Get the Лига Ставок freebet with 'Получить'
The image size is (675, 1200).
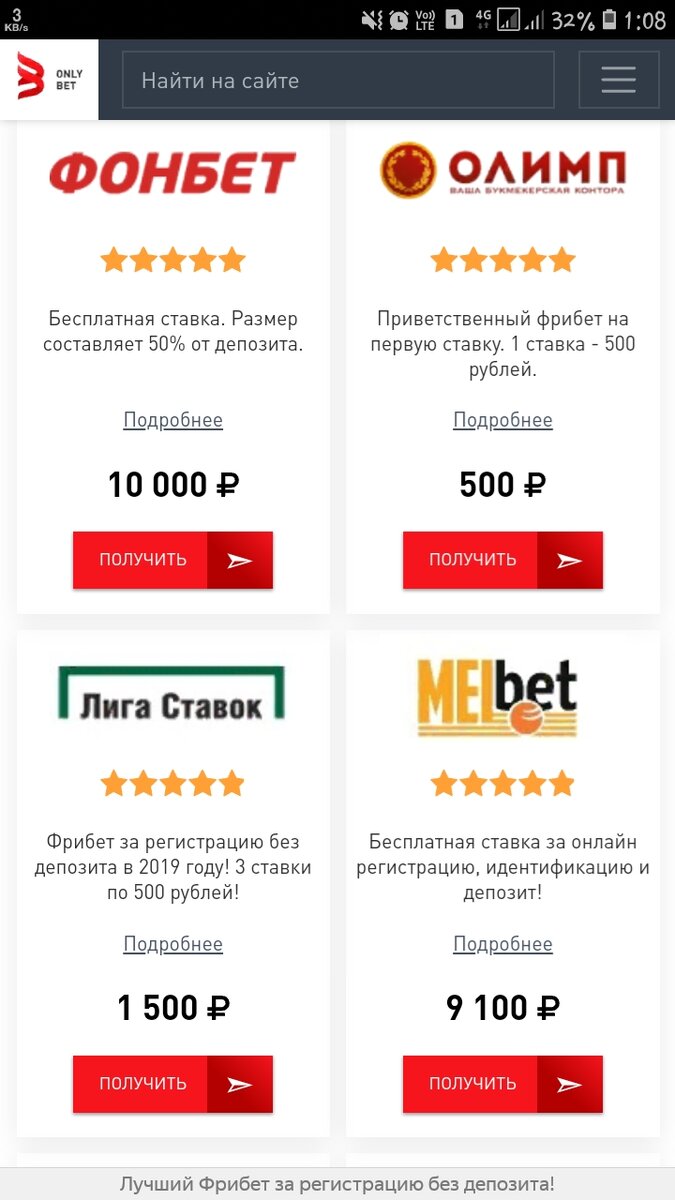[x=173, y=1084]
